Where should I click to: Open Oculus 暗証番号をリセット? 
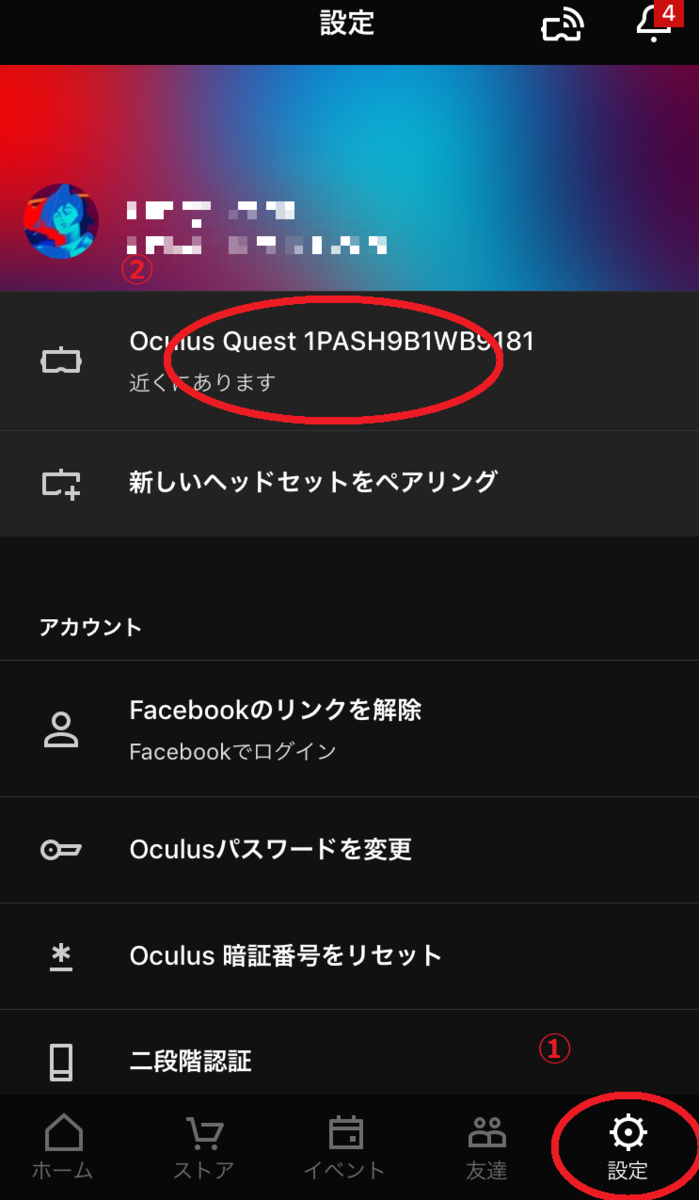coord(285,956)
